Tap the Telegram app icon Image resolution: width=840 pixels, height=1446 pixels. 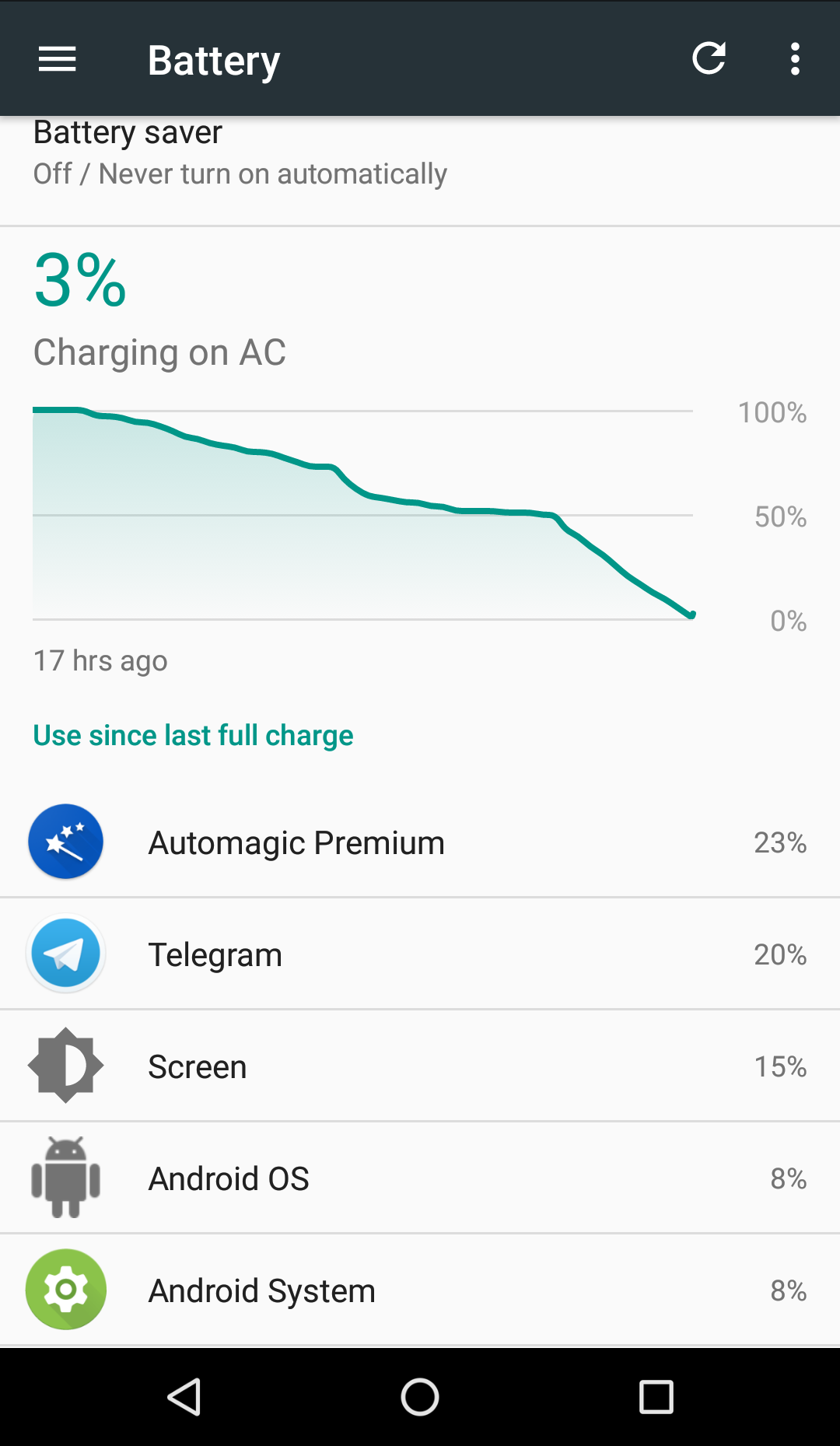tap(65, 954)
